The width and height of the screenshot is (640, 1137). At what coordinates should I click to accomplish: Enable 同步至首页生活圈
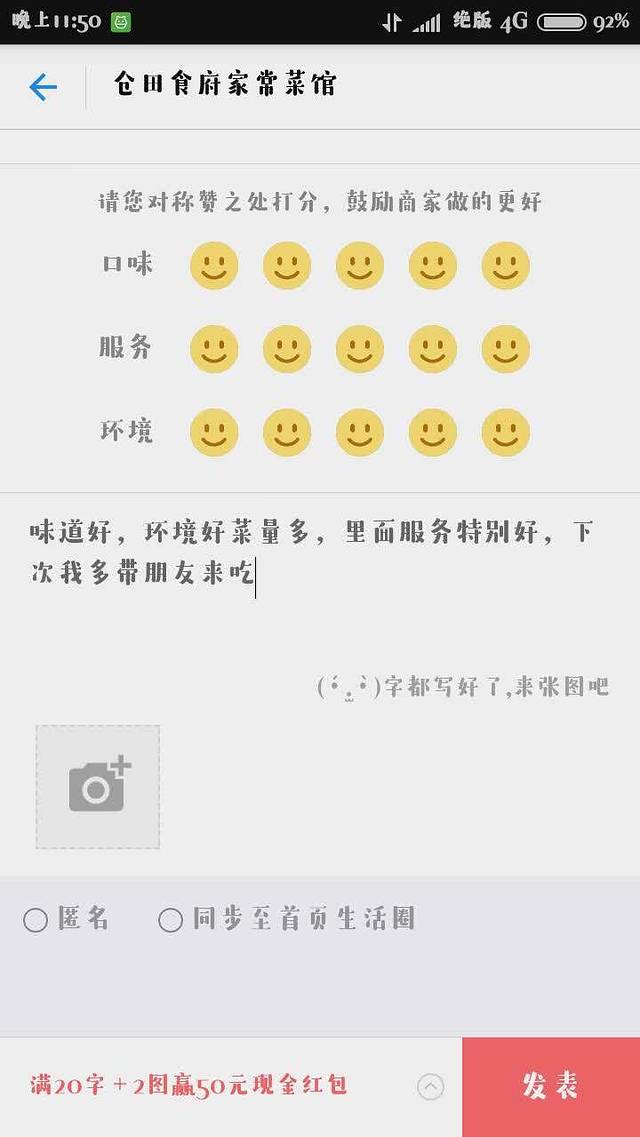tap(171, 920)
